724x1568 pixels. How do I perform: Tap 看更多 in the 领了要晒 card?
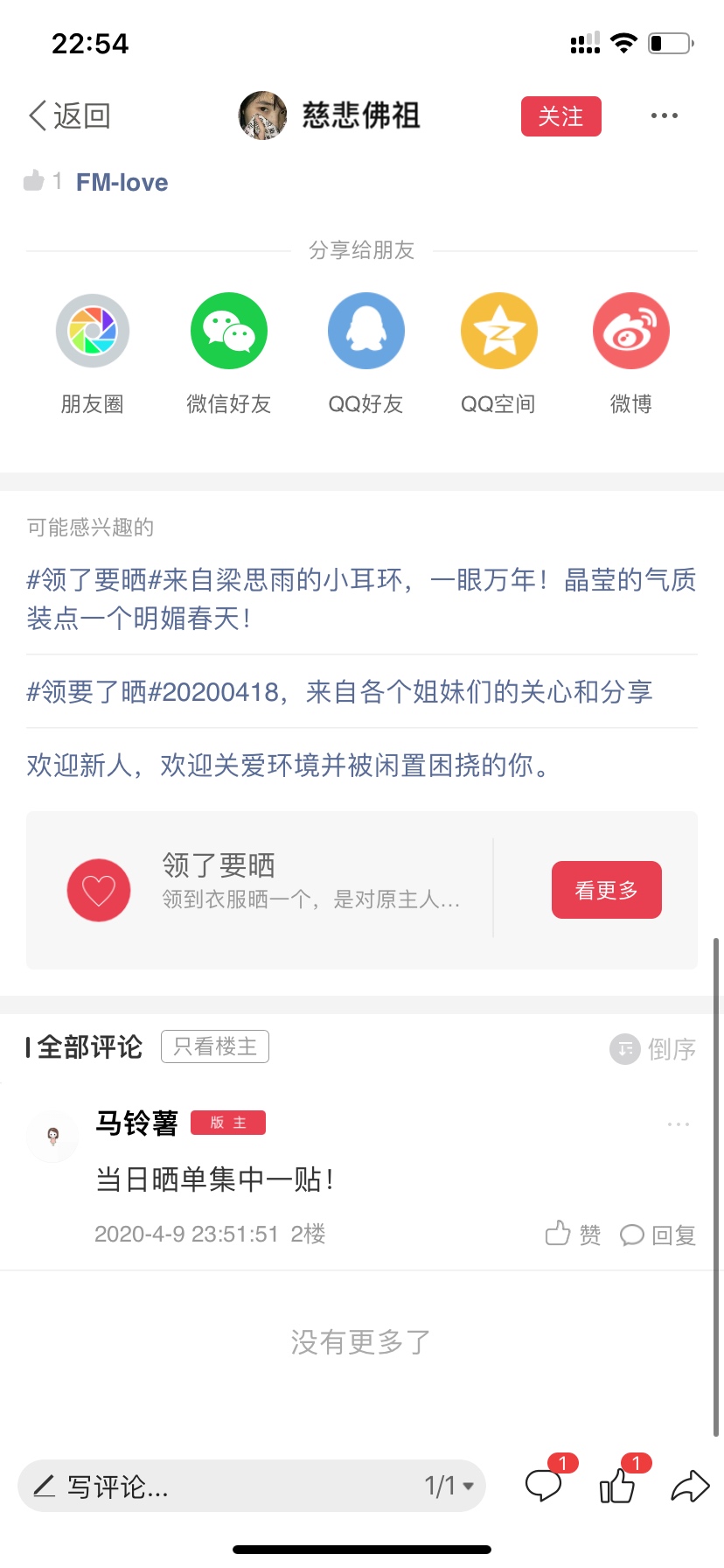pyautogui.click(x=607, y=890)
